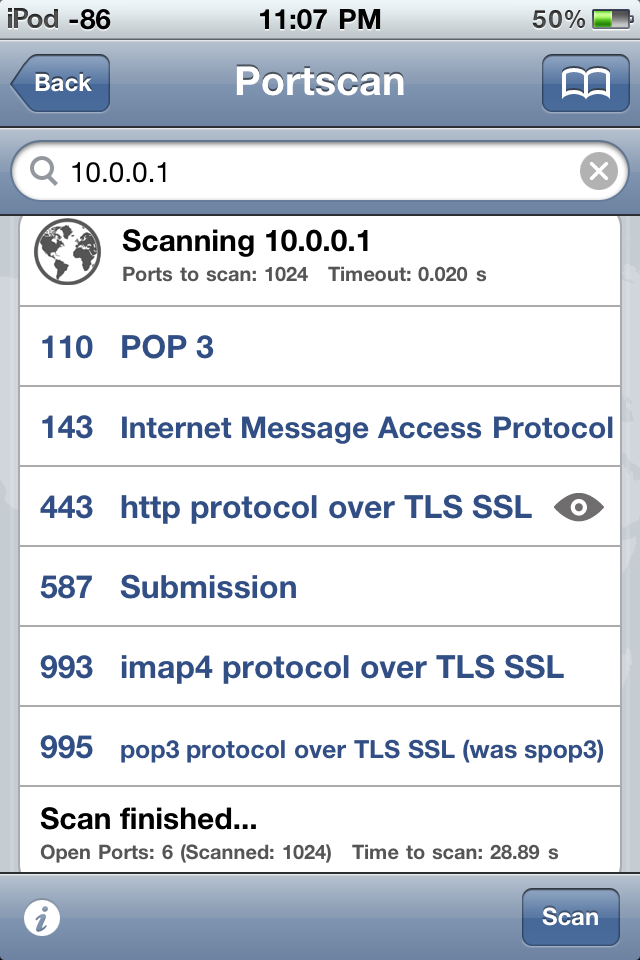This screenshot has width=640, height=960.
Task: Select port 993 imap4 over TLS SSL
Action: point(320,667)
